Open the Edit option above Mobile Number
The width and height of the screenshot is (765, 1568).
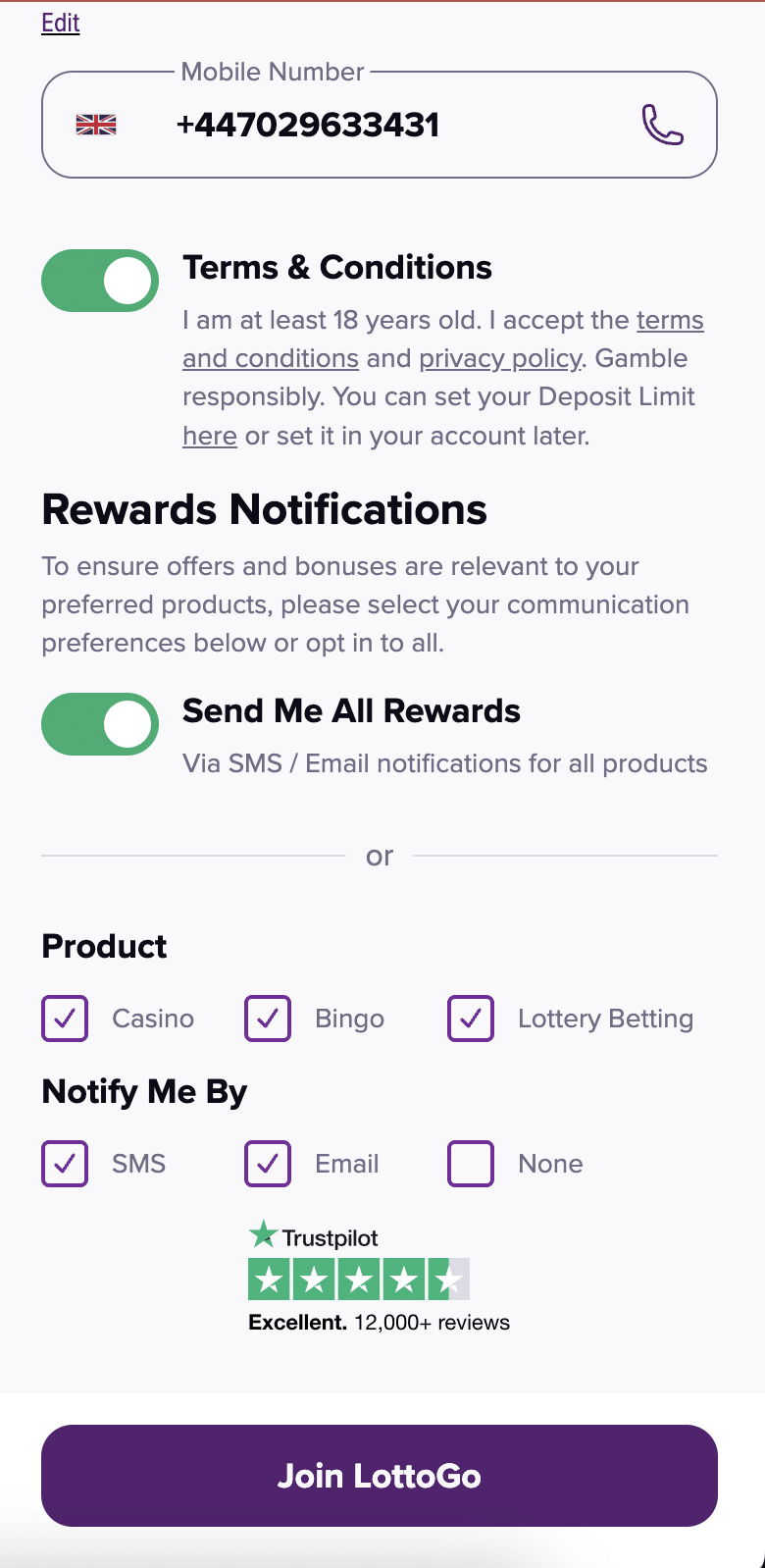click(x=59, y=22)
